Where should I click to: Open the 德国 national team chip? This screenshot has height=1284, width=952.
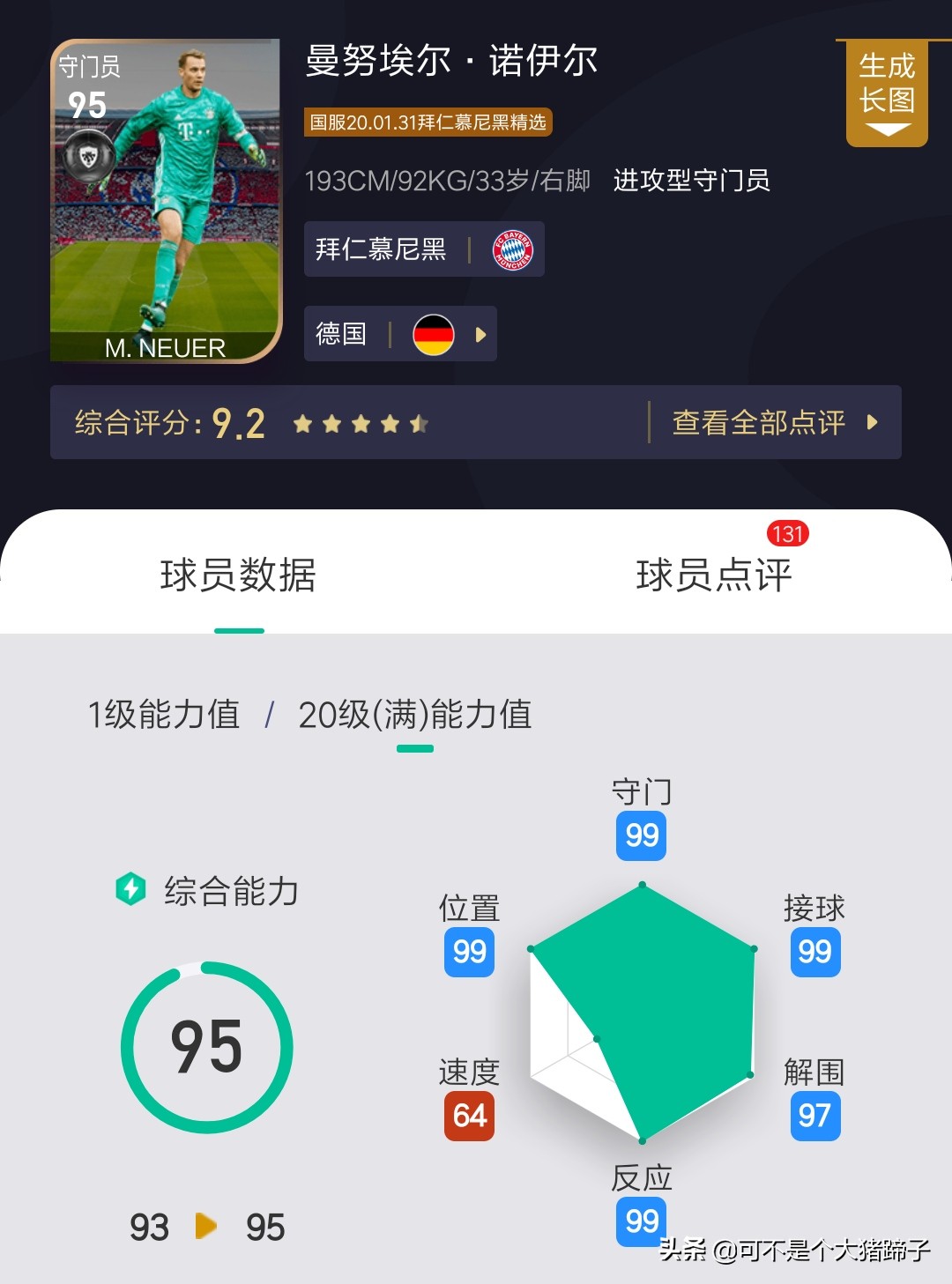pyautogui.click(x=400, y=334)
